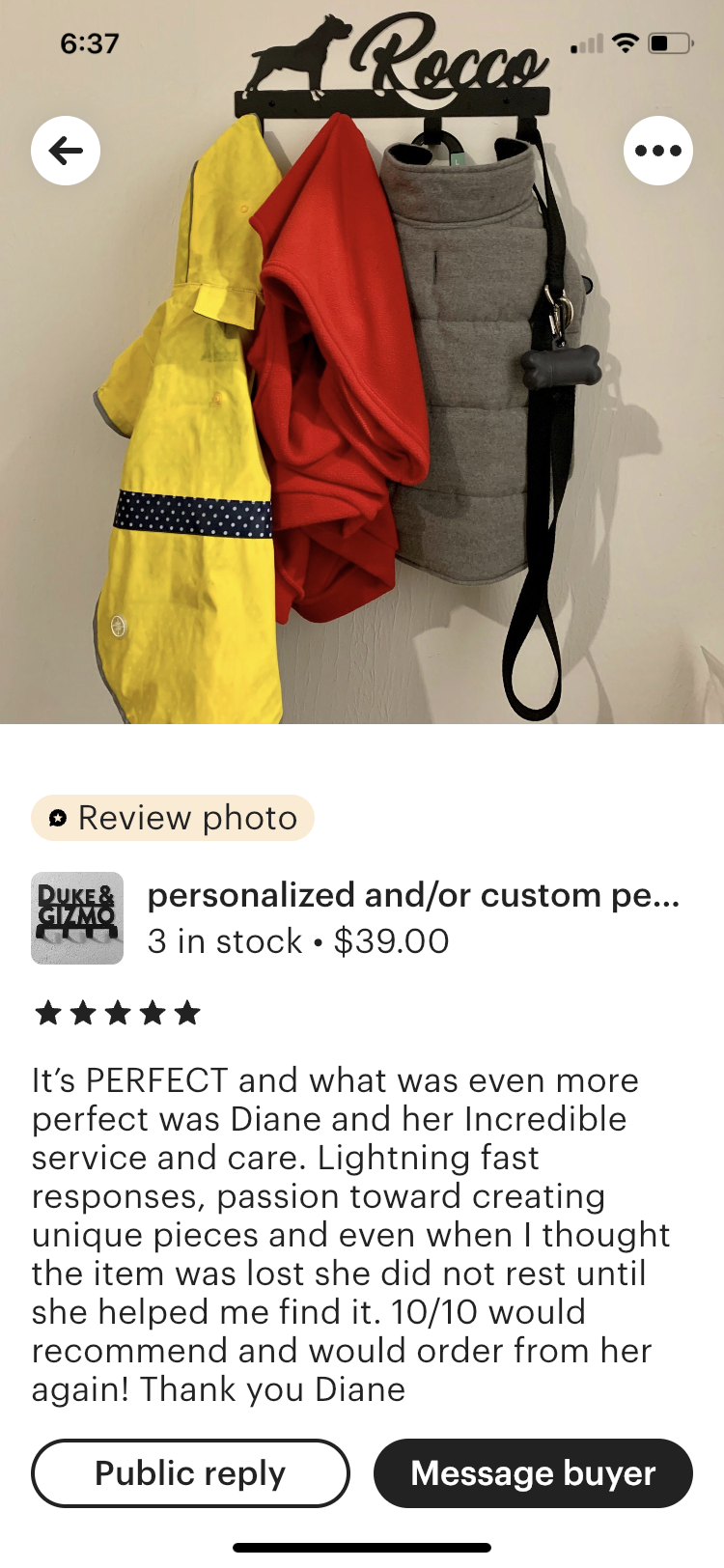
Task: Message the buyer of this review
Action: pyautogui.click(x=533, y=1473)
